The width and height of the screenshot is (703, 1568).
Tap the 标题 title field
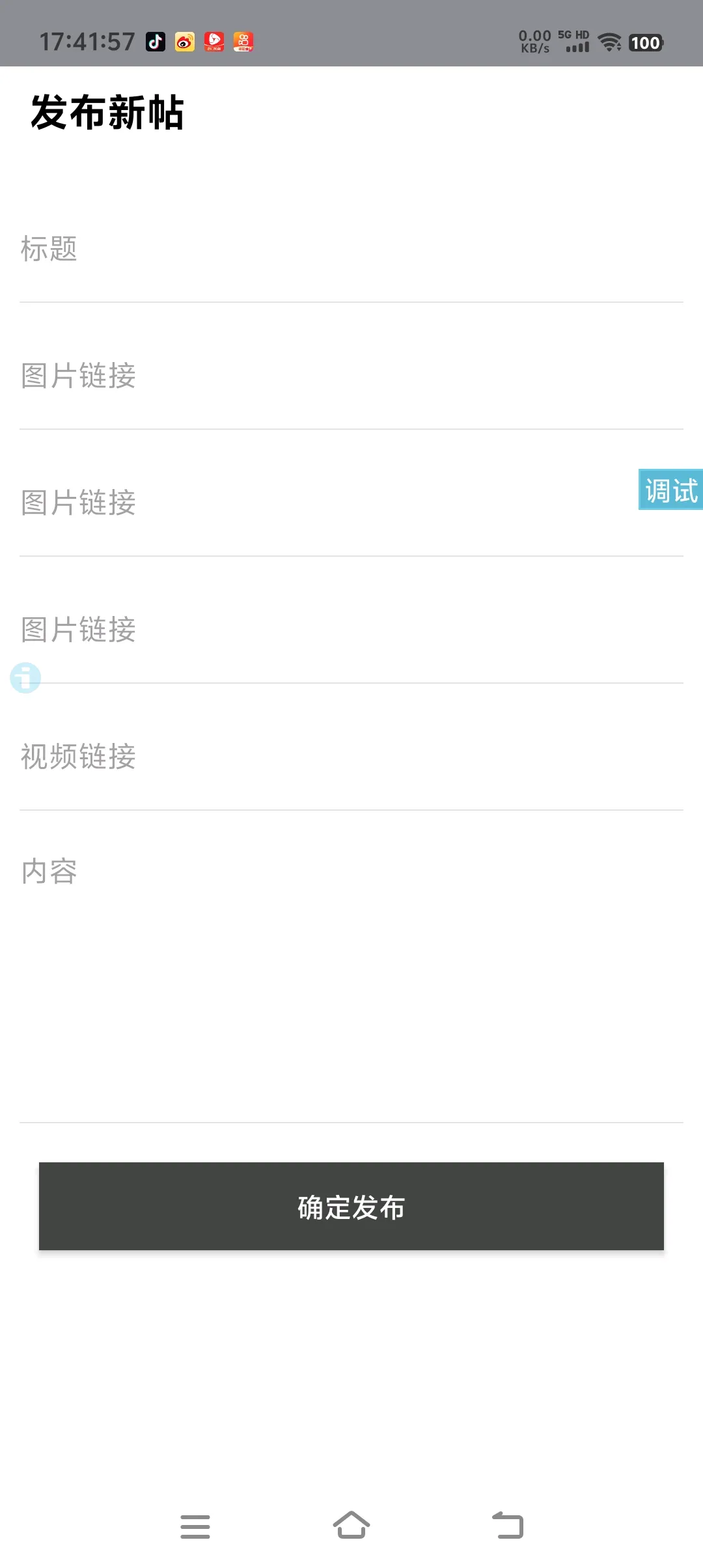click(351, 249)
